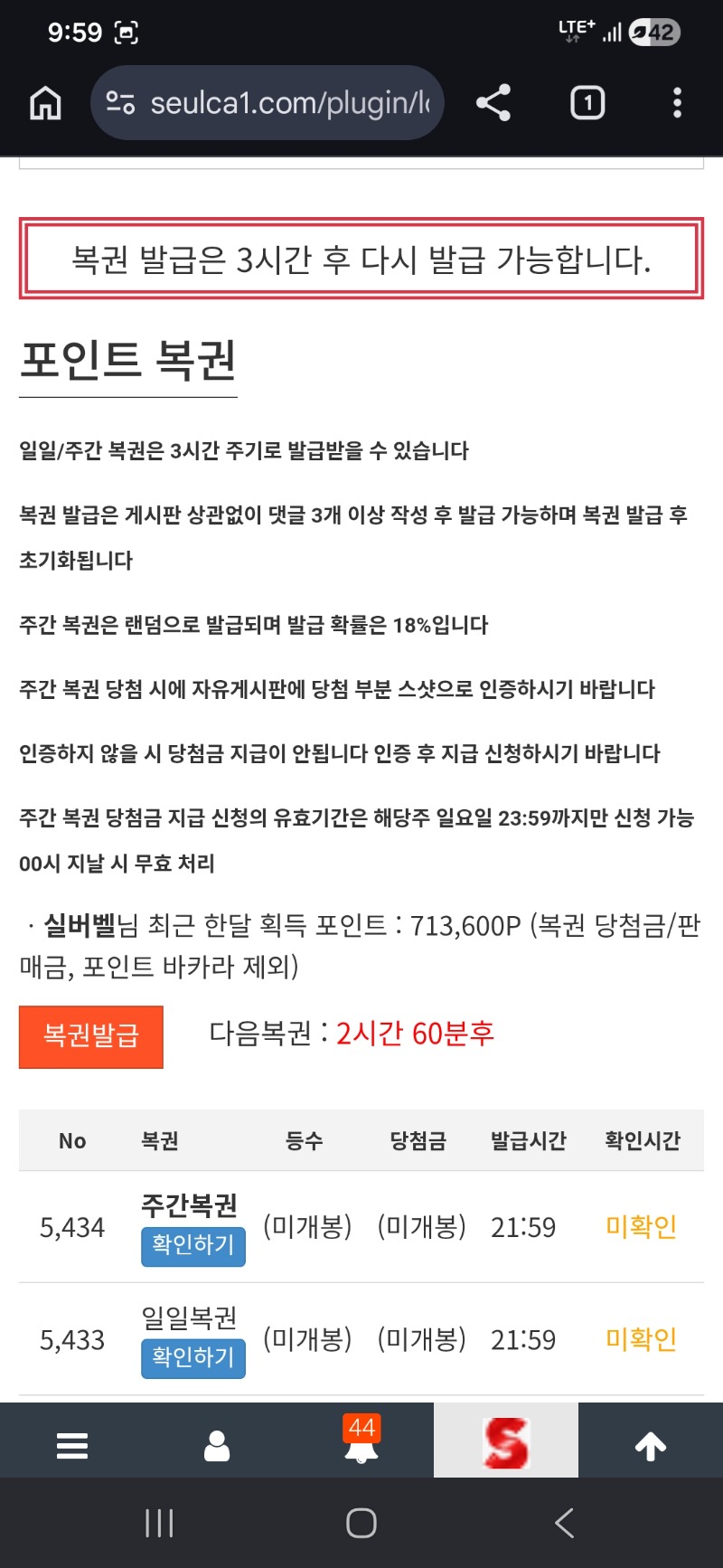
Task: Open the profile icon in bottom bar
Action: click(217, 1445)
